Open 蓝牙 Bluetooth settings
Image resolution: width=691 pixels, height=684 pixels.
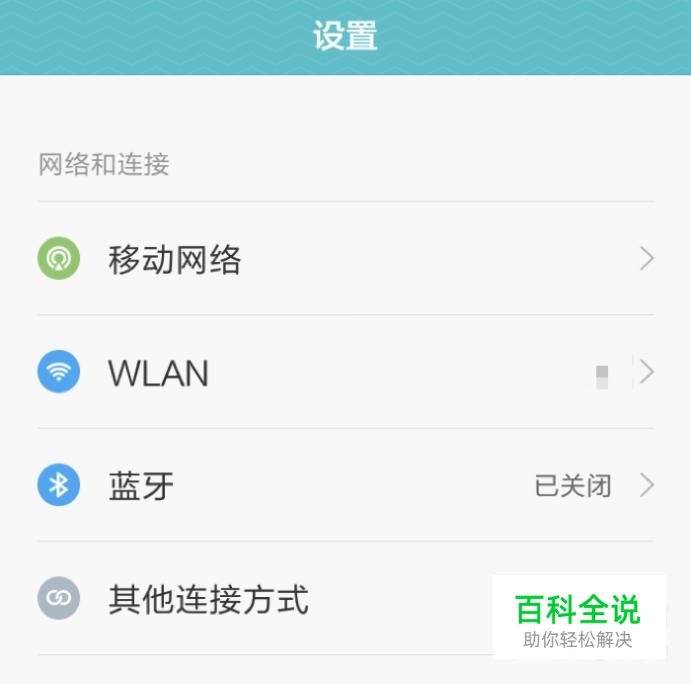[x=142, y=486]
